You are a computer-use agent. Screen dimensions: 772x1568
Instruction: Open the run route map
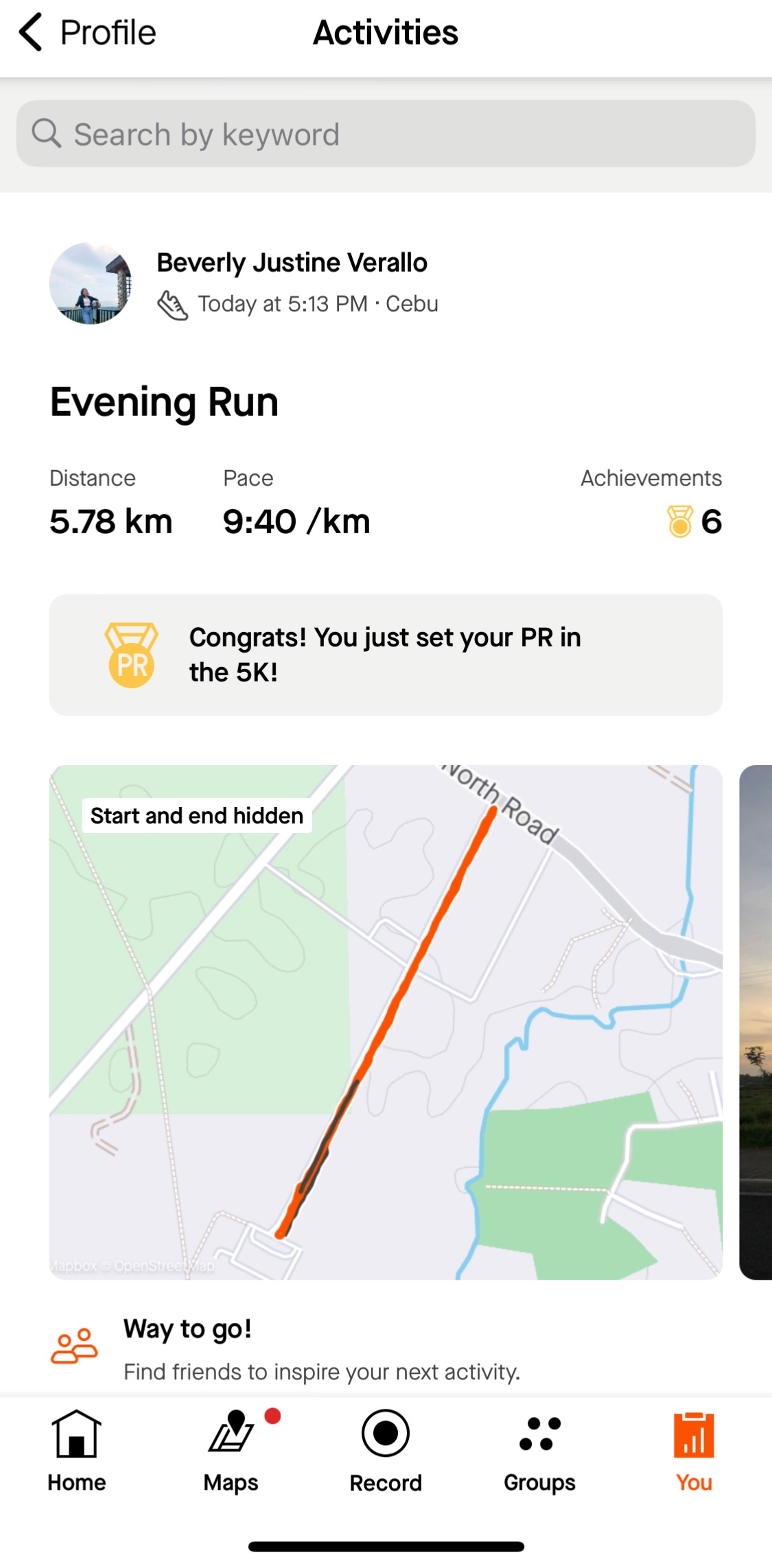point(386,1022)
